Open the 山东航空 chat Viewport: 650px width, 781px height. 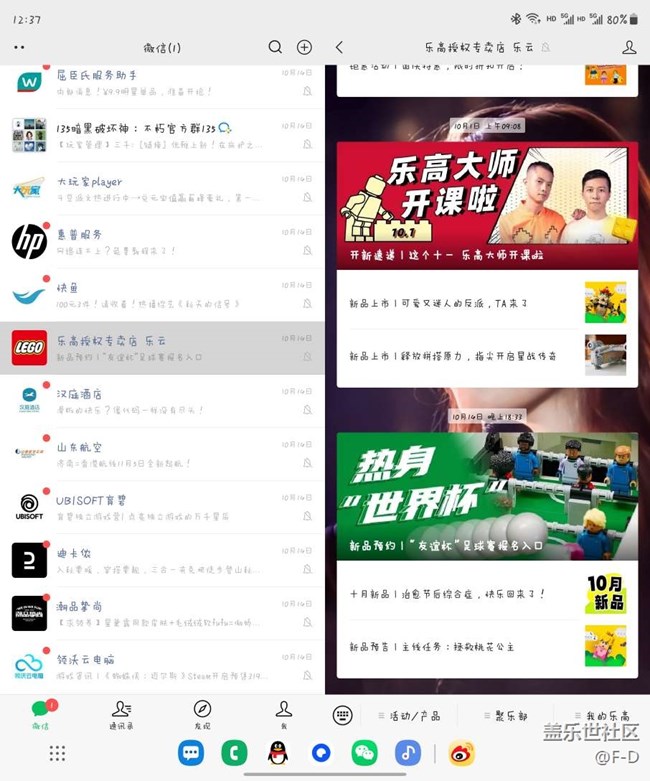point(160,453)
